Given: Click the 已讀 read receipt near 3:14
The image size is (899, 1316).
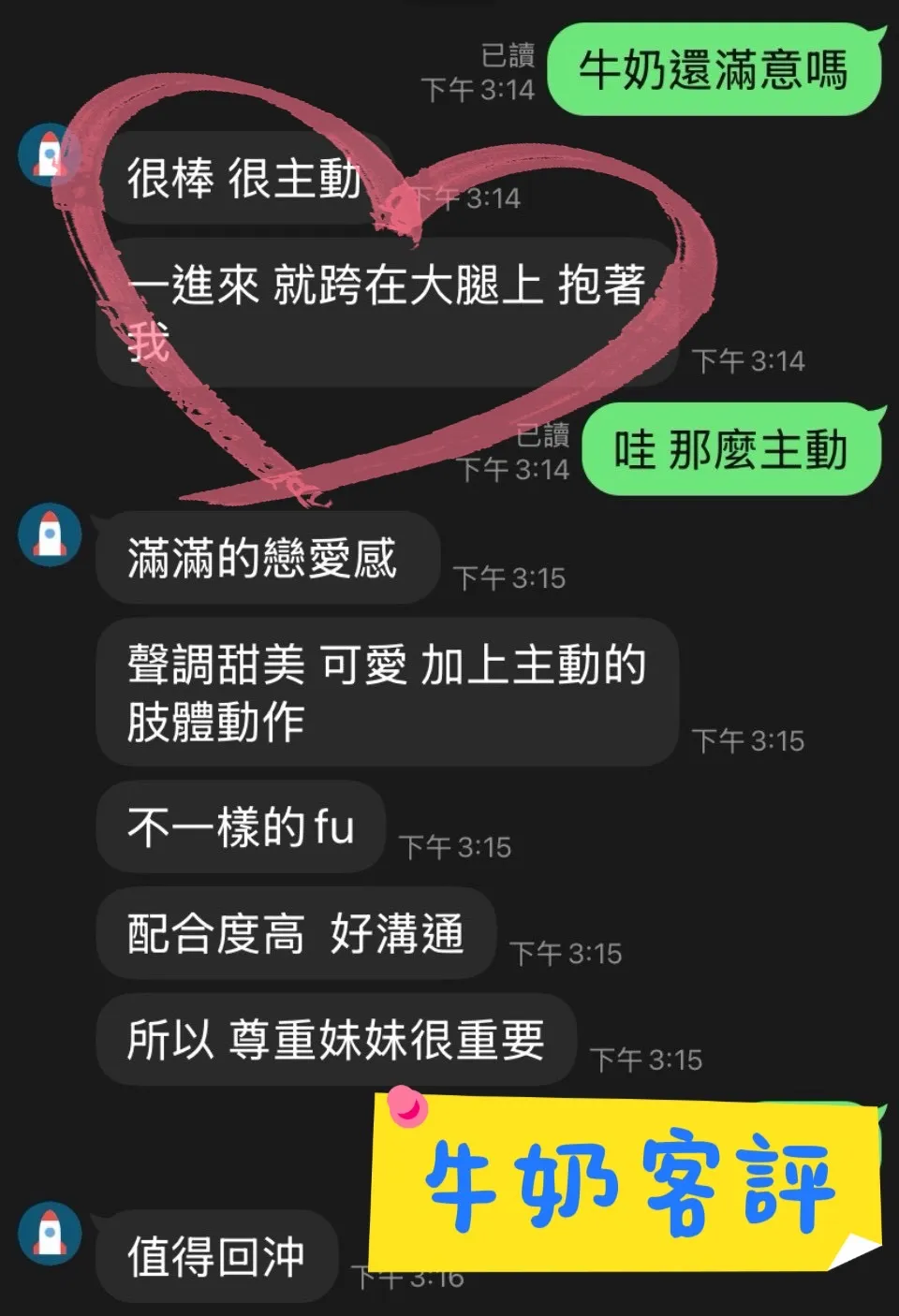Looking at the screenshot, I should (x=507, y=54).
